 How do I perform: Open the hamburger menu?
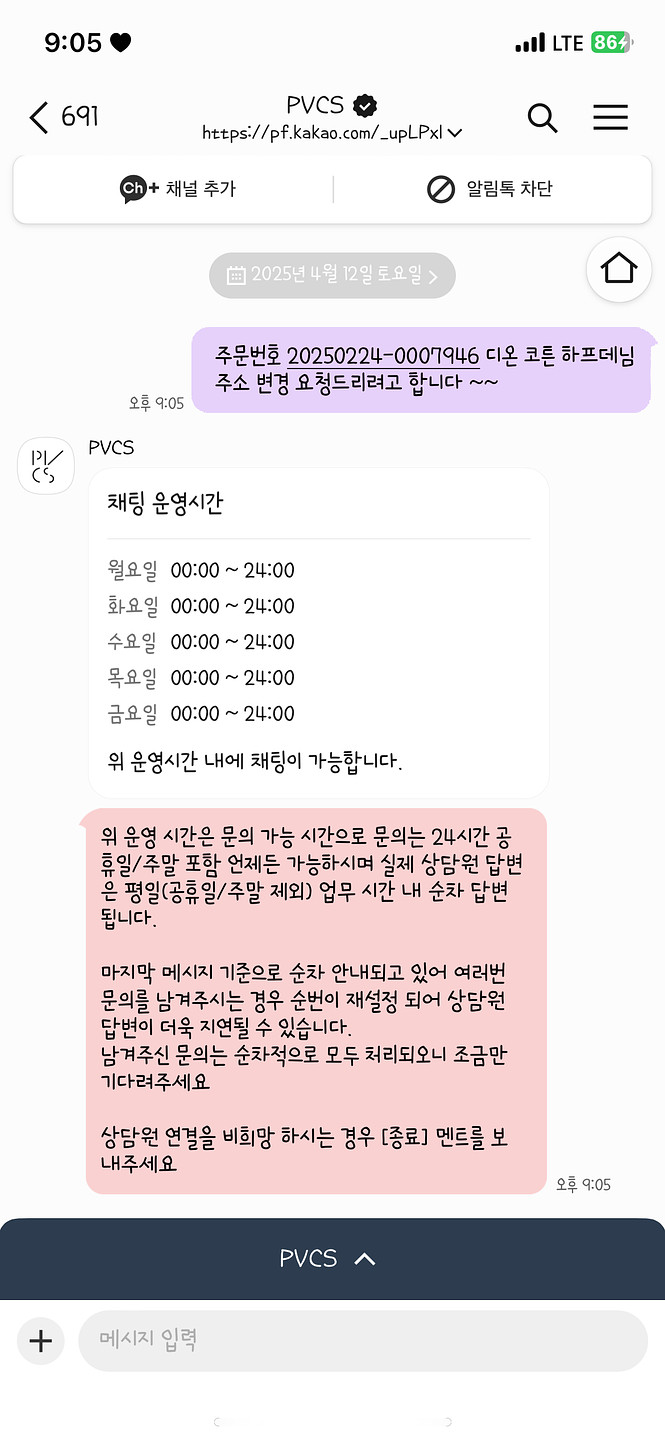[x=610, y=117]
